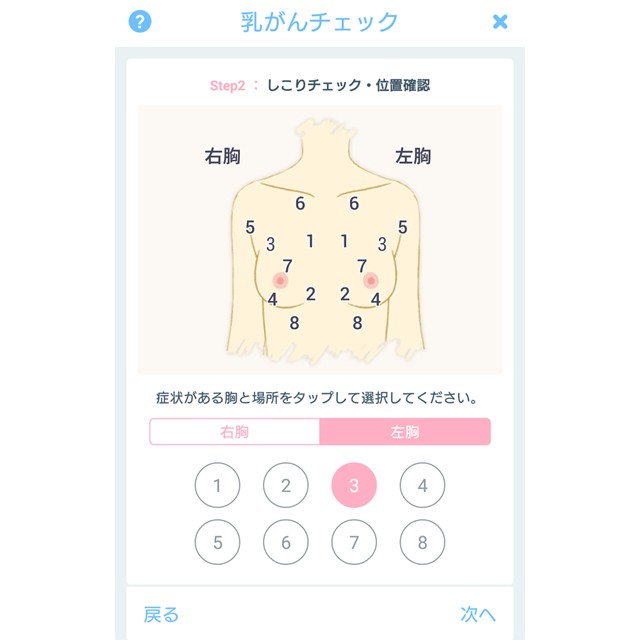The image size is (640, 640).
Task: Tap the highlighted position number 3
Action: [x=353, y=487]
